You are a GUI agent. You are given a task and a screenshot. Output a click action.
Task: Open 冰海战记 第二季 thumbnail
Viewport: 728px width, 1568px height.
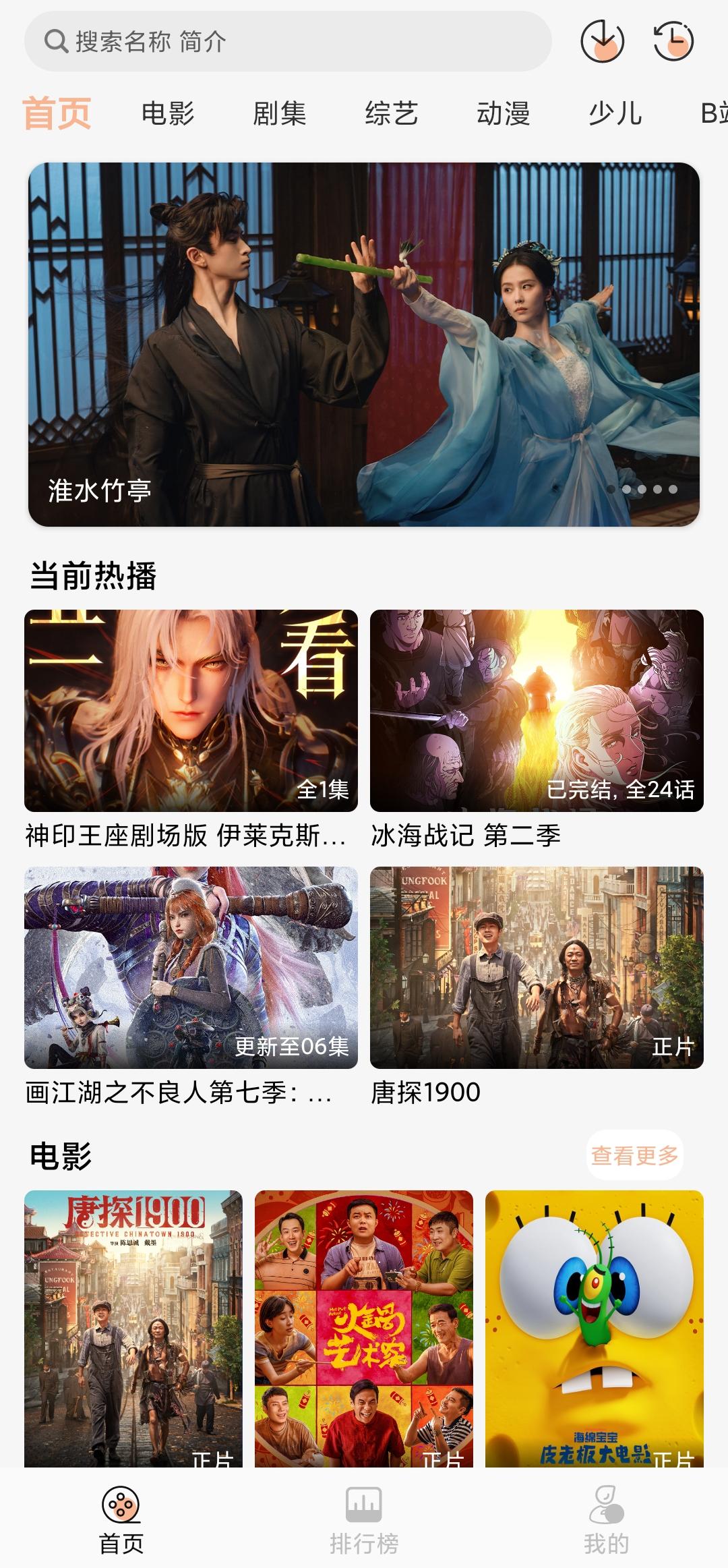coord(537,709)
